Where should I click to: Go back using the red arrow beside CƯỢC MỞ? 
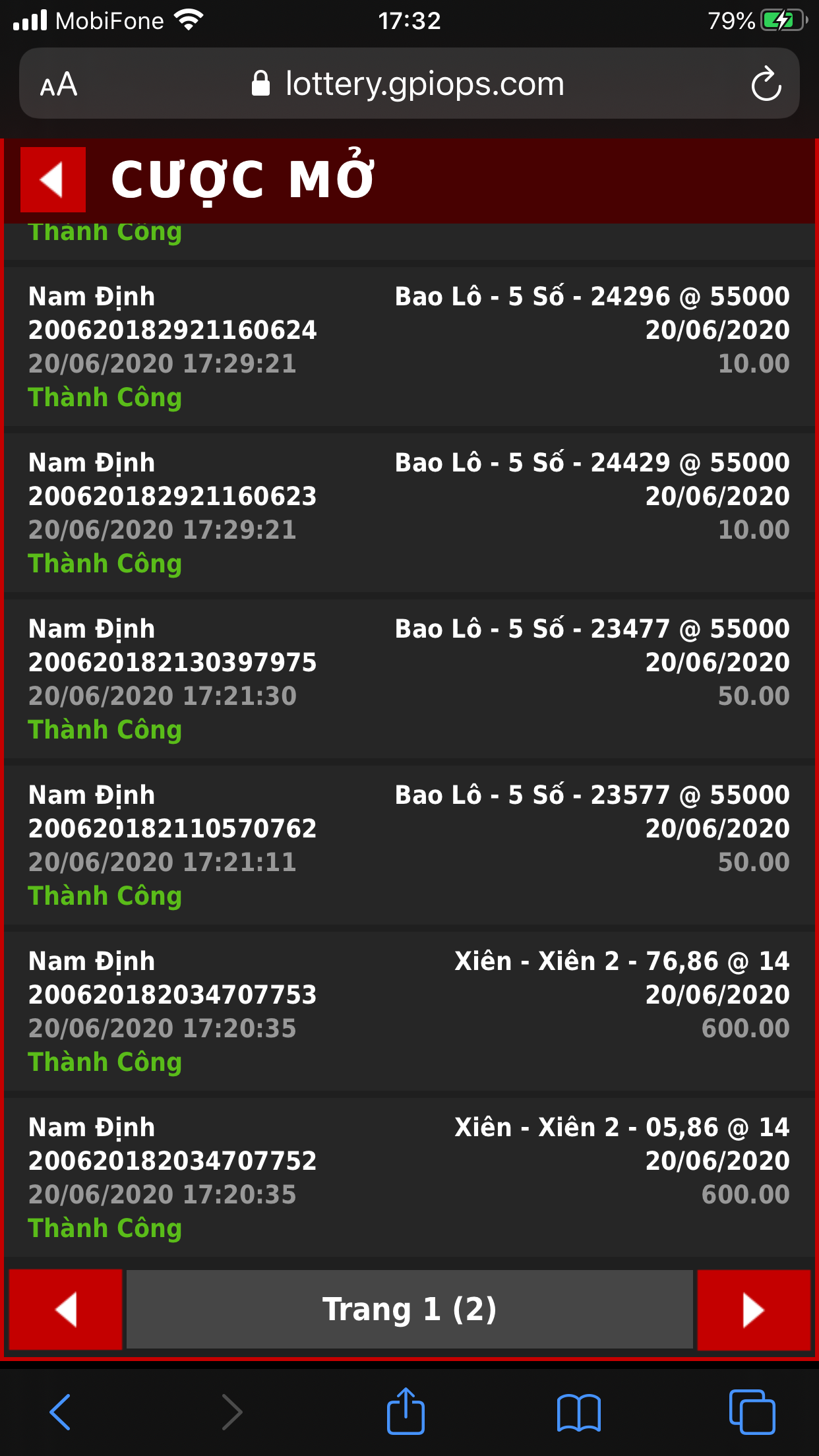point(53,179)
